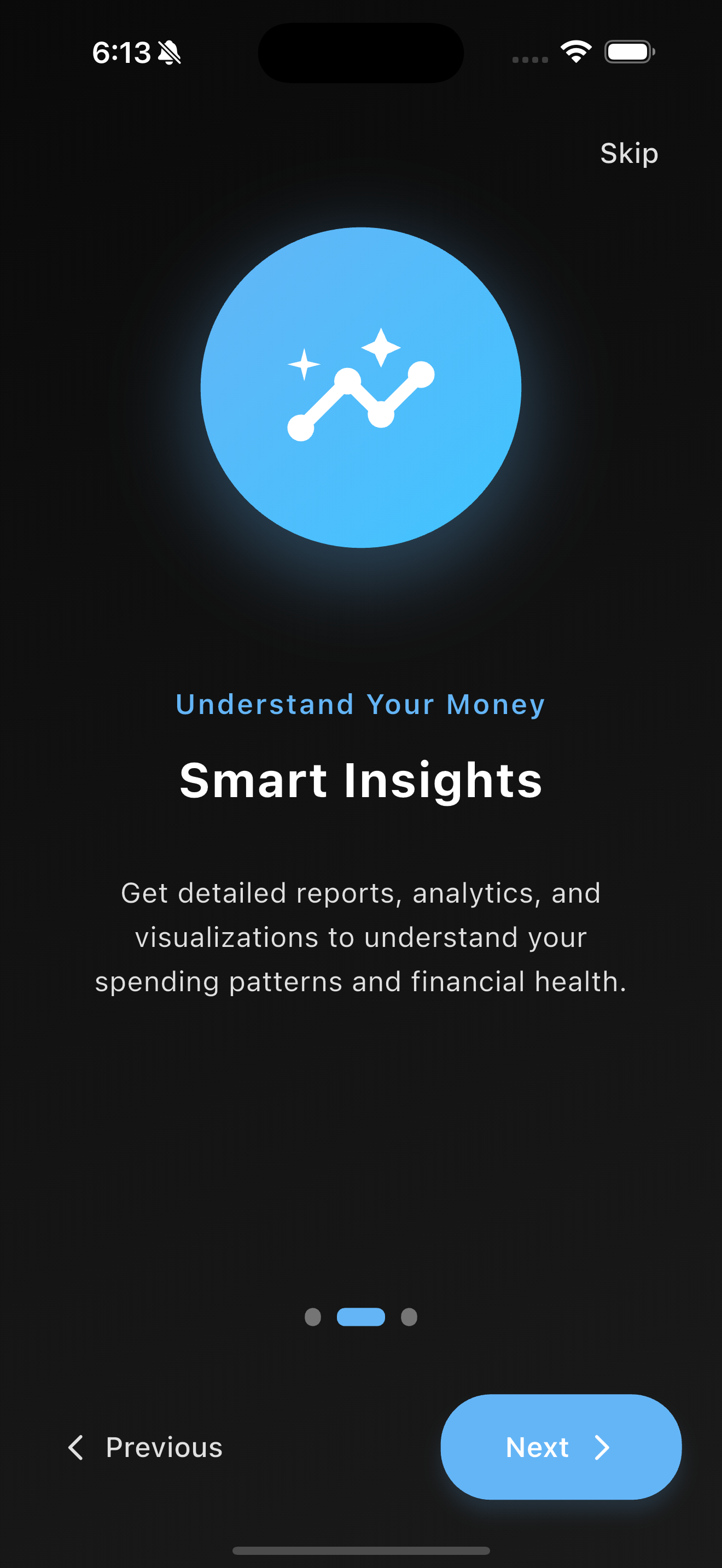
Task: Skip the onboarding intro
Action: [629, 153]
